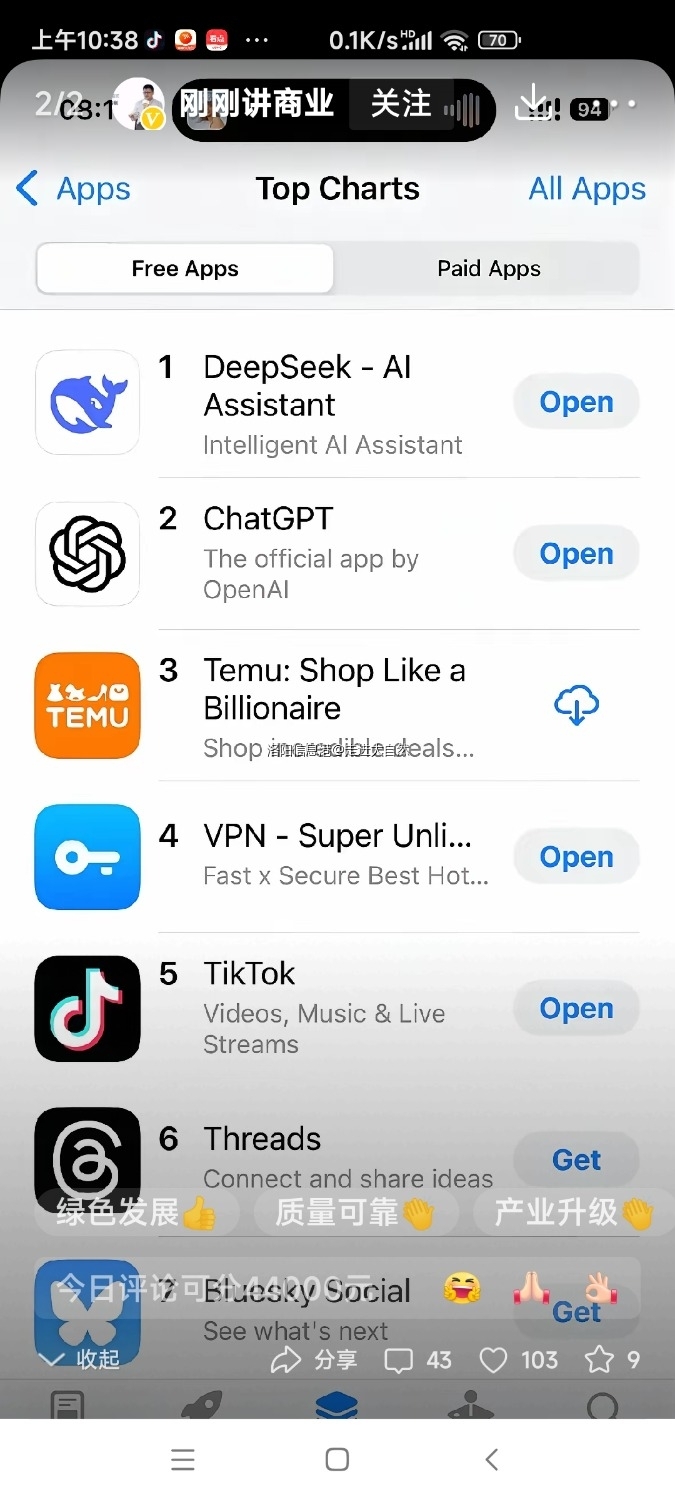Download this image
The image size is (675, 1500).
[x=535, y=103]
